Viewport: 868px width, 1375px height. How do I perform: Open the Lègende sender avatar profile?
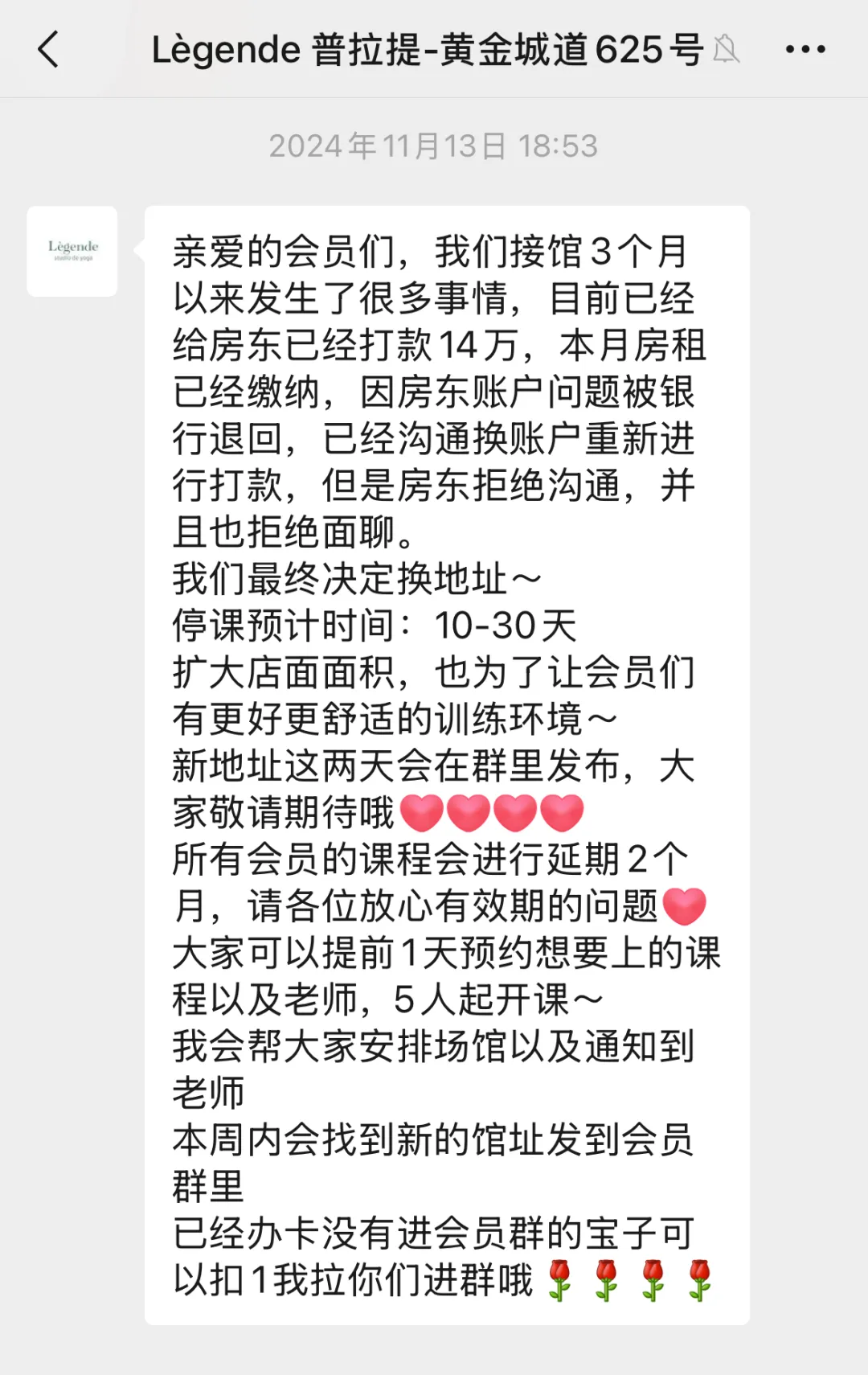point(72,251)
